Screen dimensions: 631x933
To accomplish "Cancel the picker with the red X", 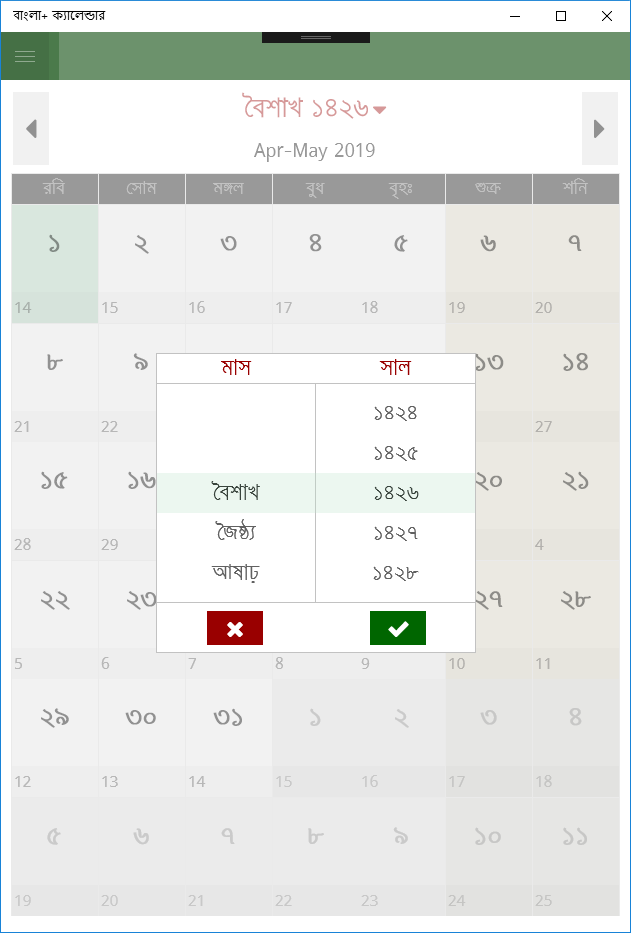I will pos(235,628).
